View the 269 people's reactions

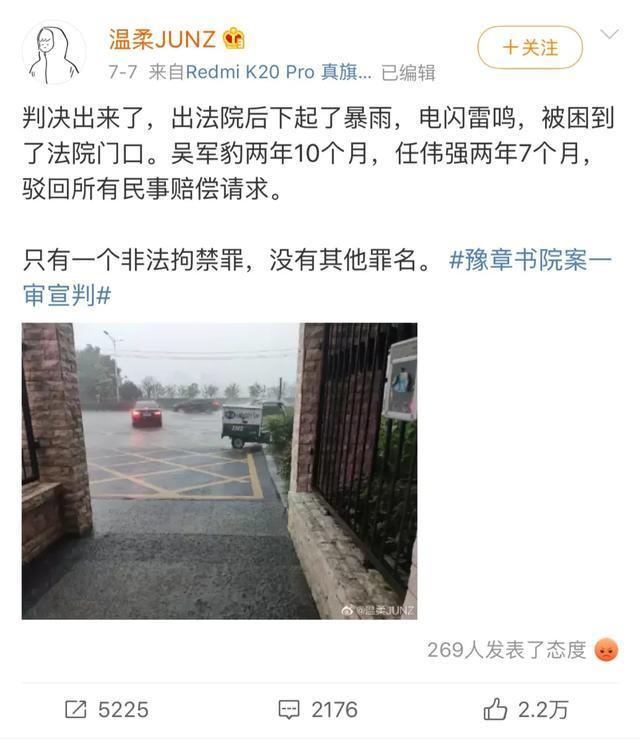[520, 650]
